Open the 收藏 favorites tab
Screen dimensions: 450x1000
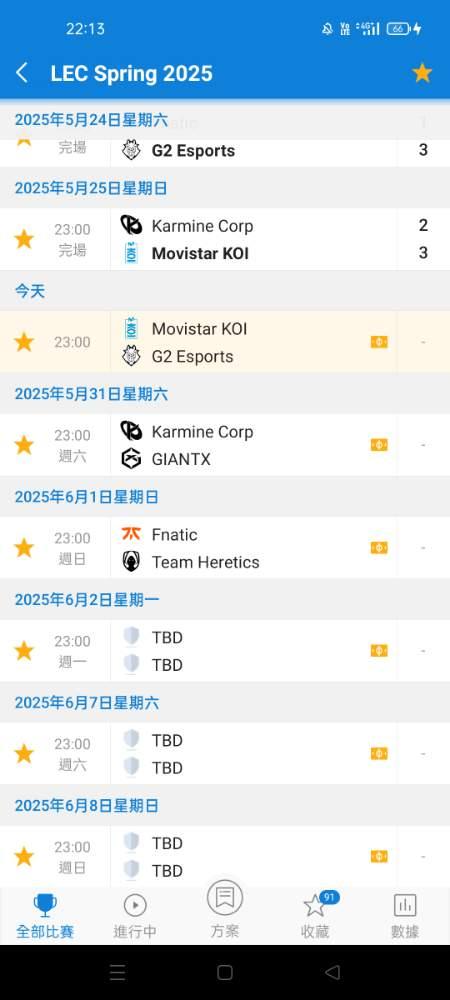[x=316, y=916]
